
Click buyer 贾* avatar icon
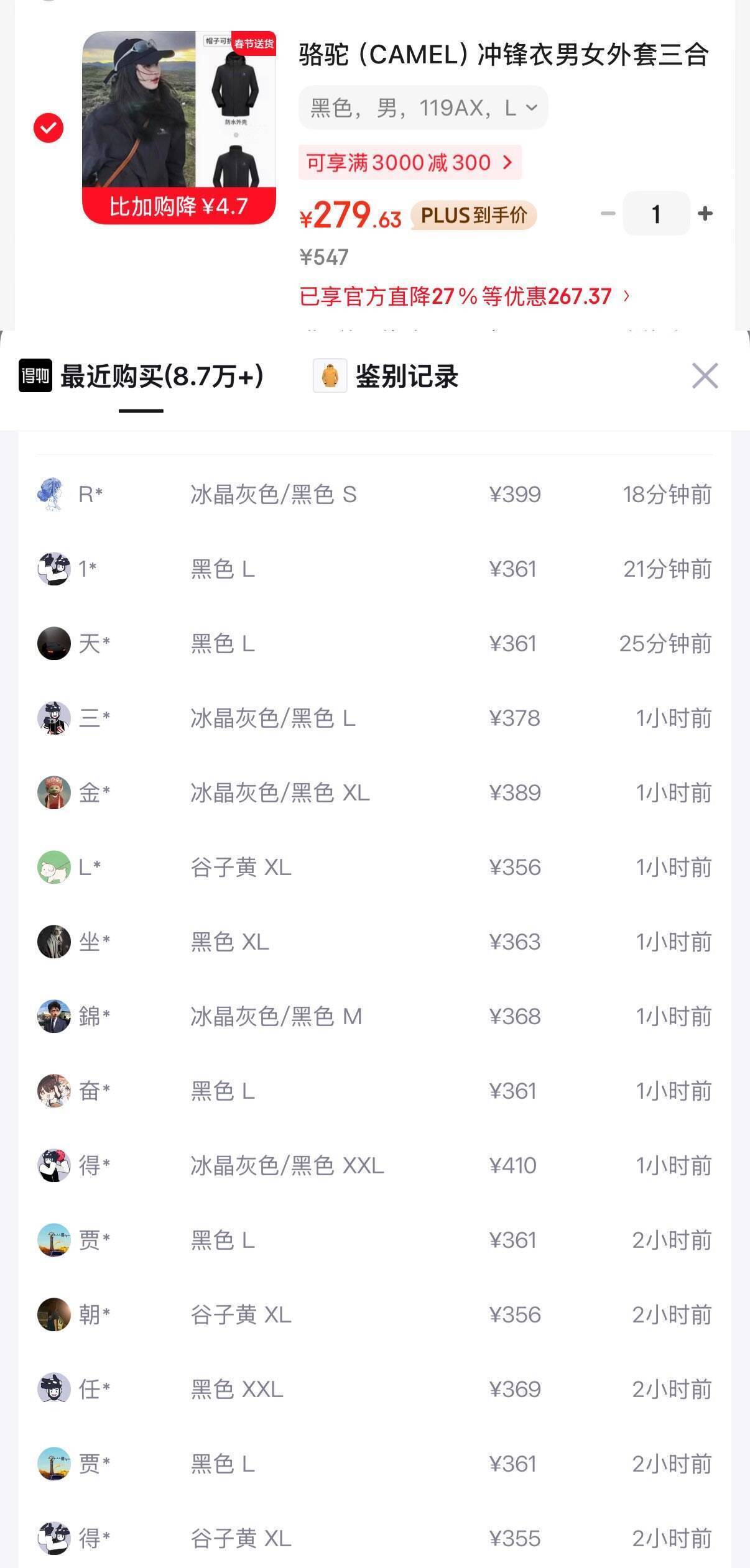[x=54, y=1241]
